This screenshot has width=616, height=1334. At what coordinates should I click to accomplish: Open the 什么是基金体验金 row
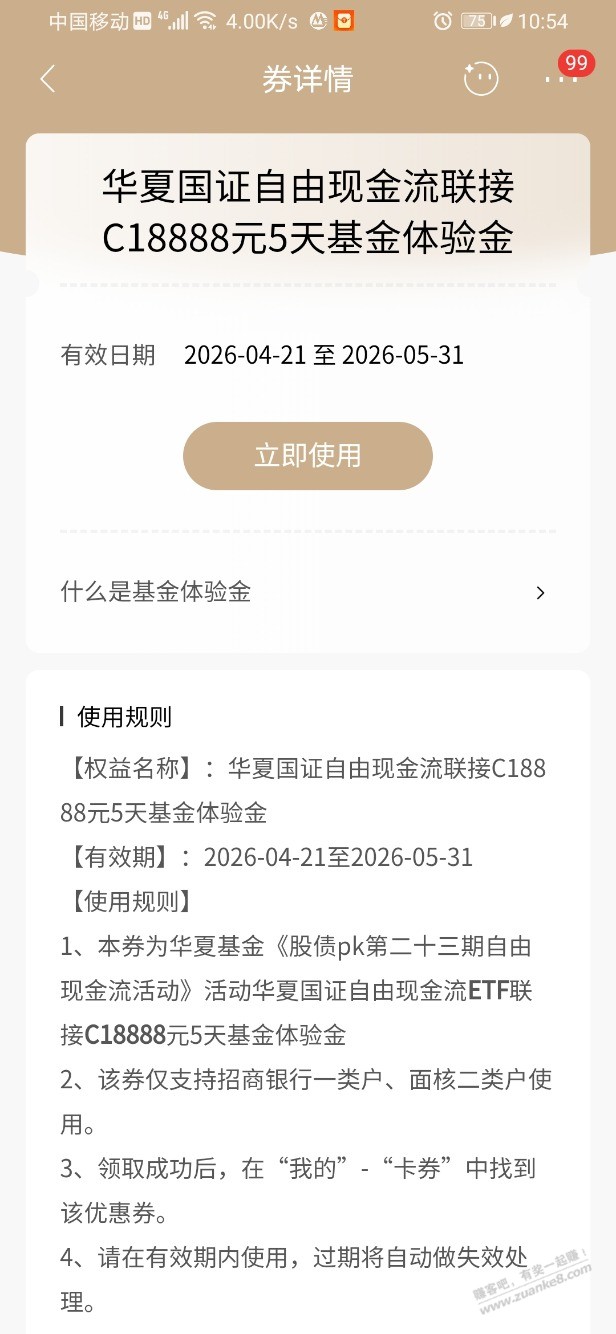(307, 592)
